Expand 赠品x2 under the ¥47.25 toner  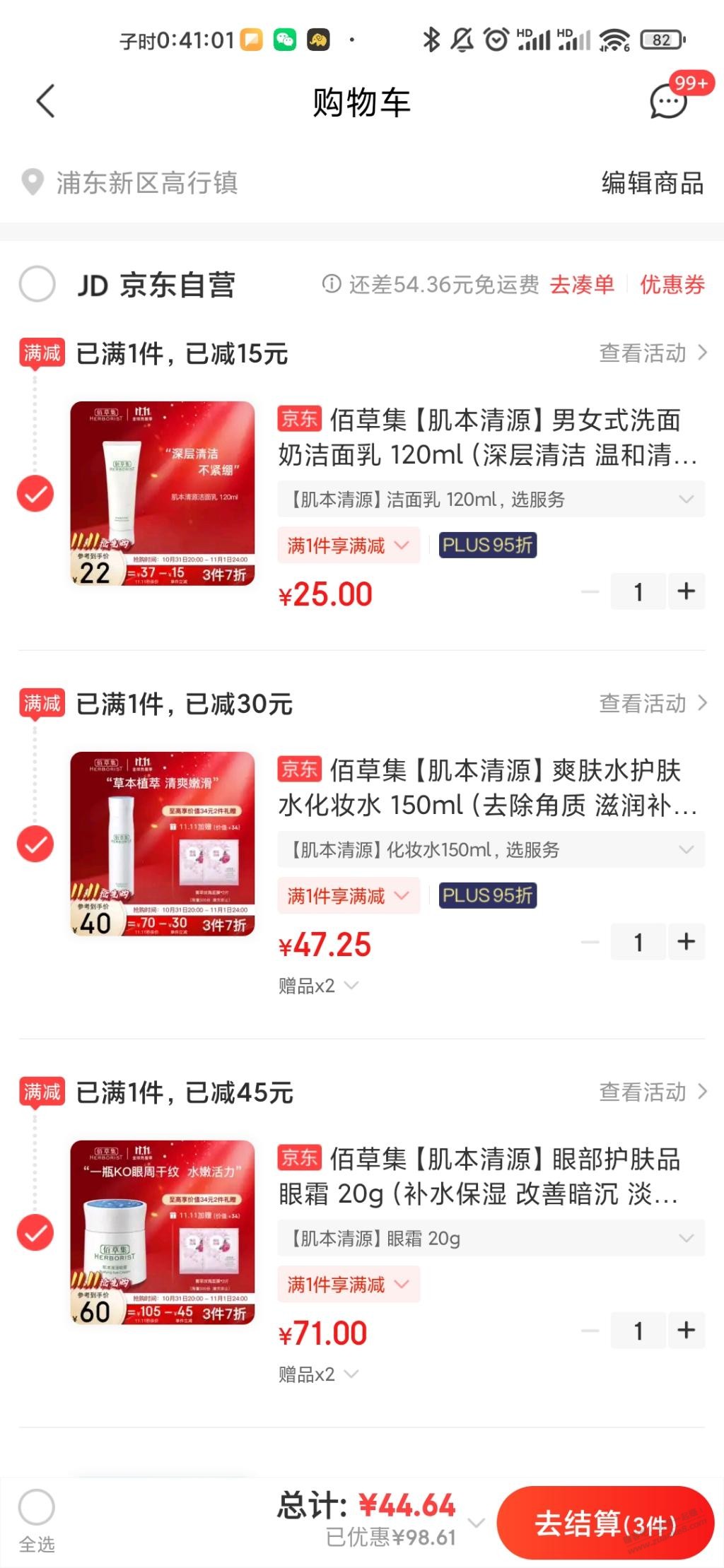click(x=318, y=986)
